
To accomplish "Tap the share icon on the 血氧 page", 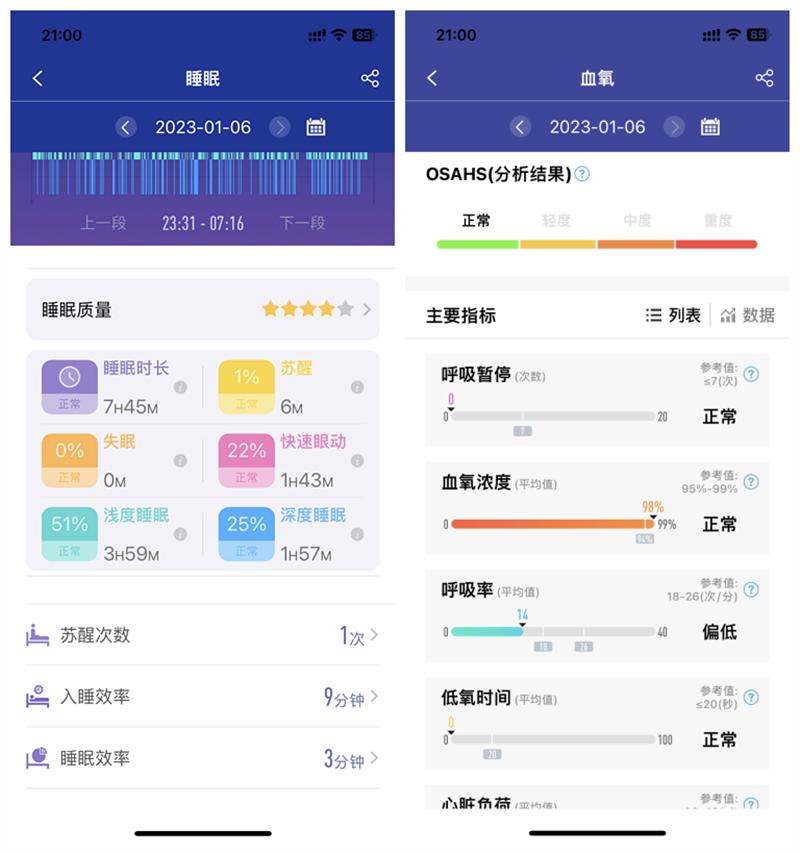I will 765,77.
